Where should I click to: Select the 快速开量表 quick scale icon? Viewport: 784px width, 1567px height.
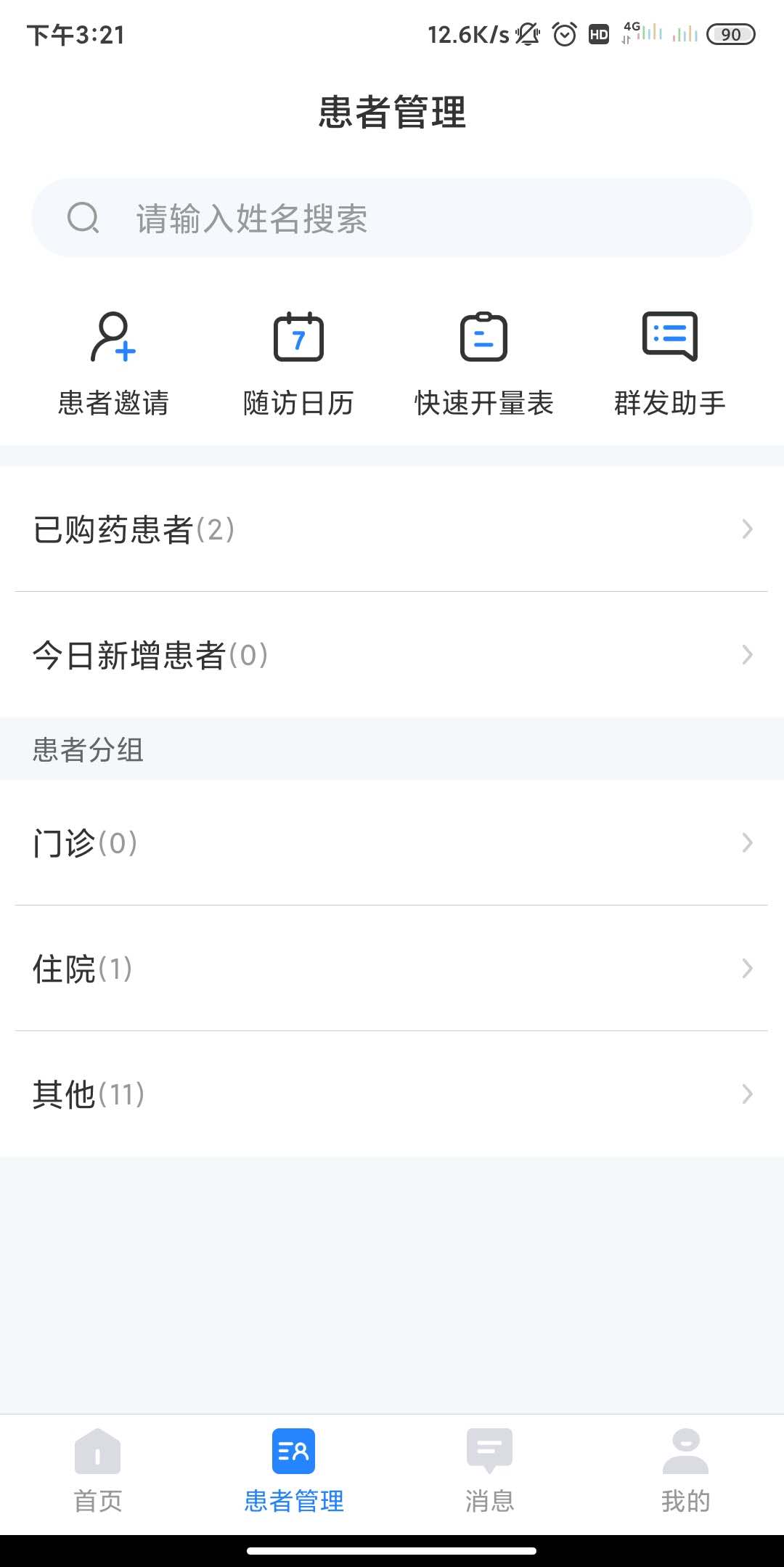(483, 336)
